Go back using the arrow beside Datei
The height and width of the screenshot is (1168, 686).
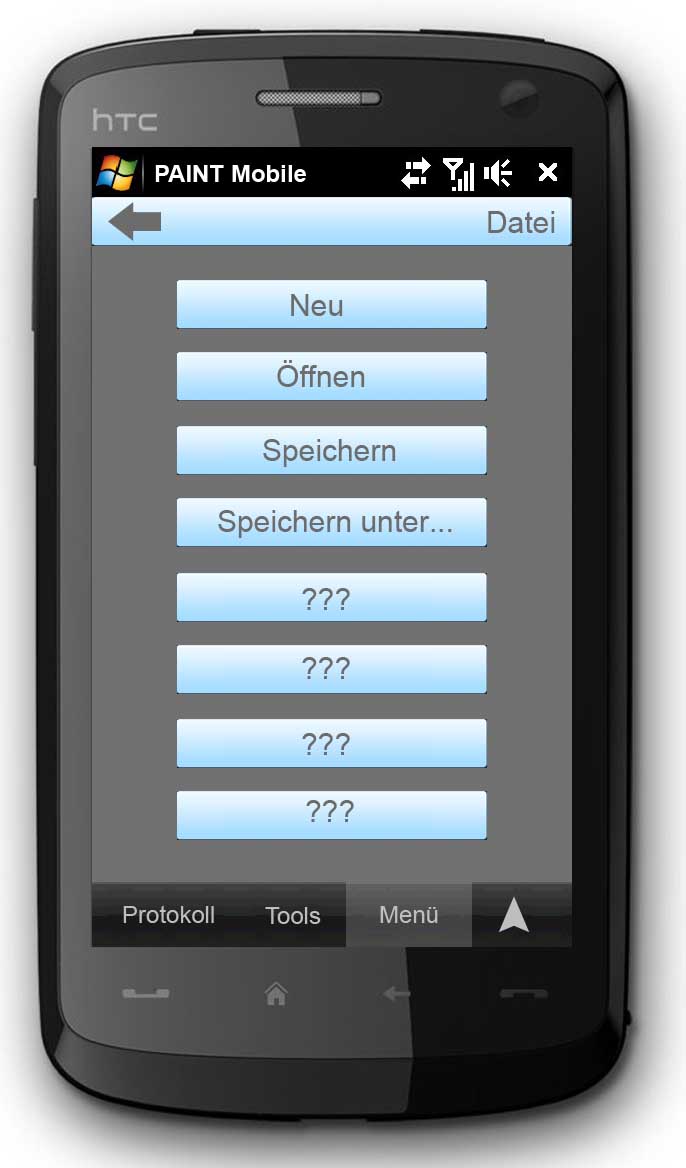(x=135, y=222)
